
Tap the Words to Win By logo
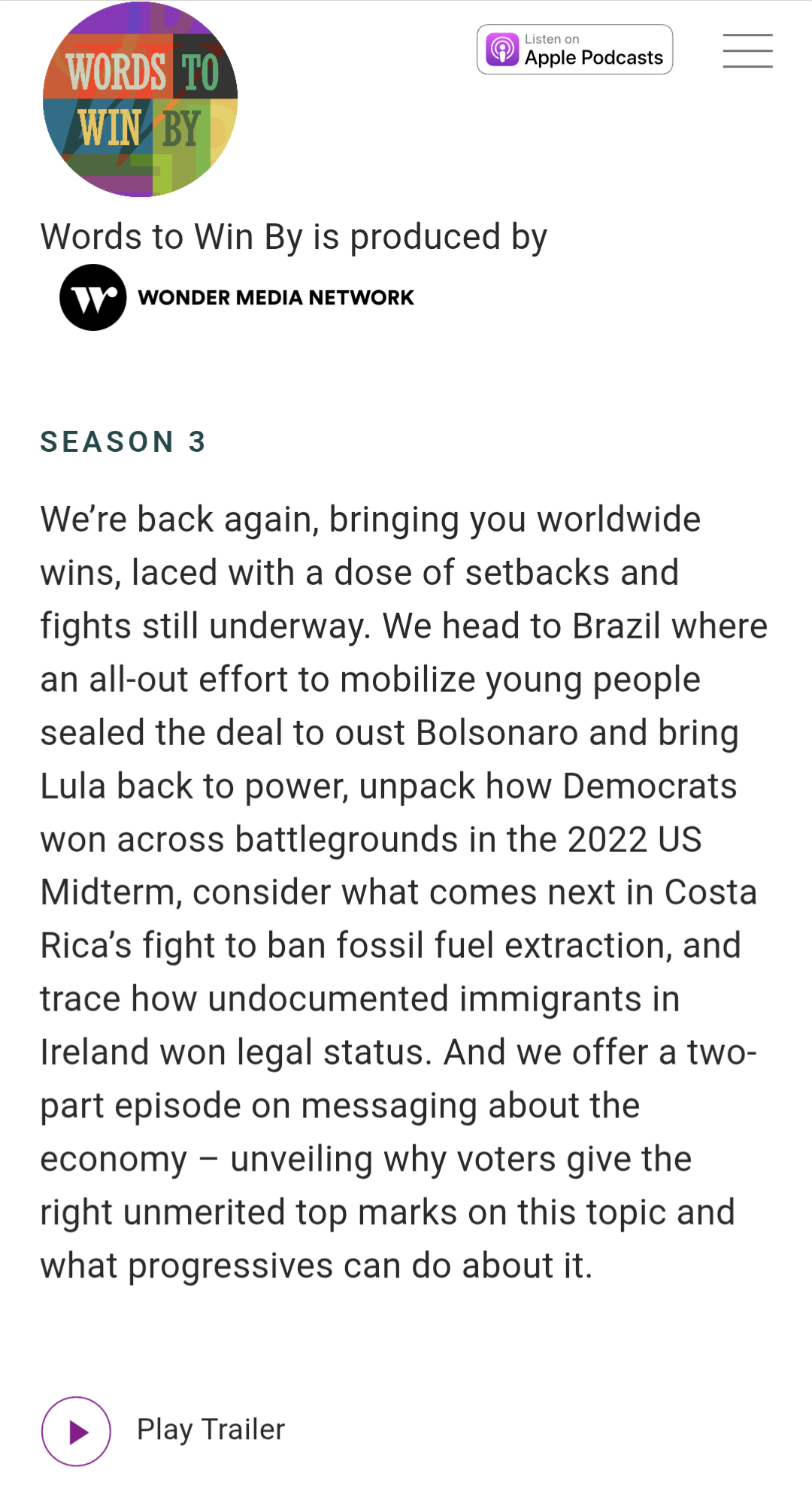point(141,99)
